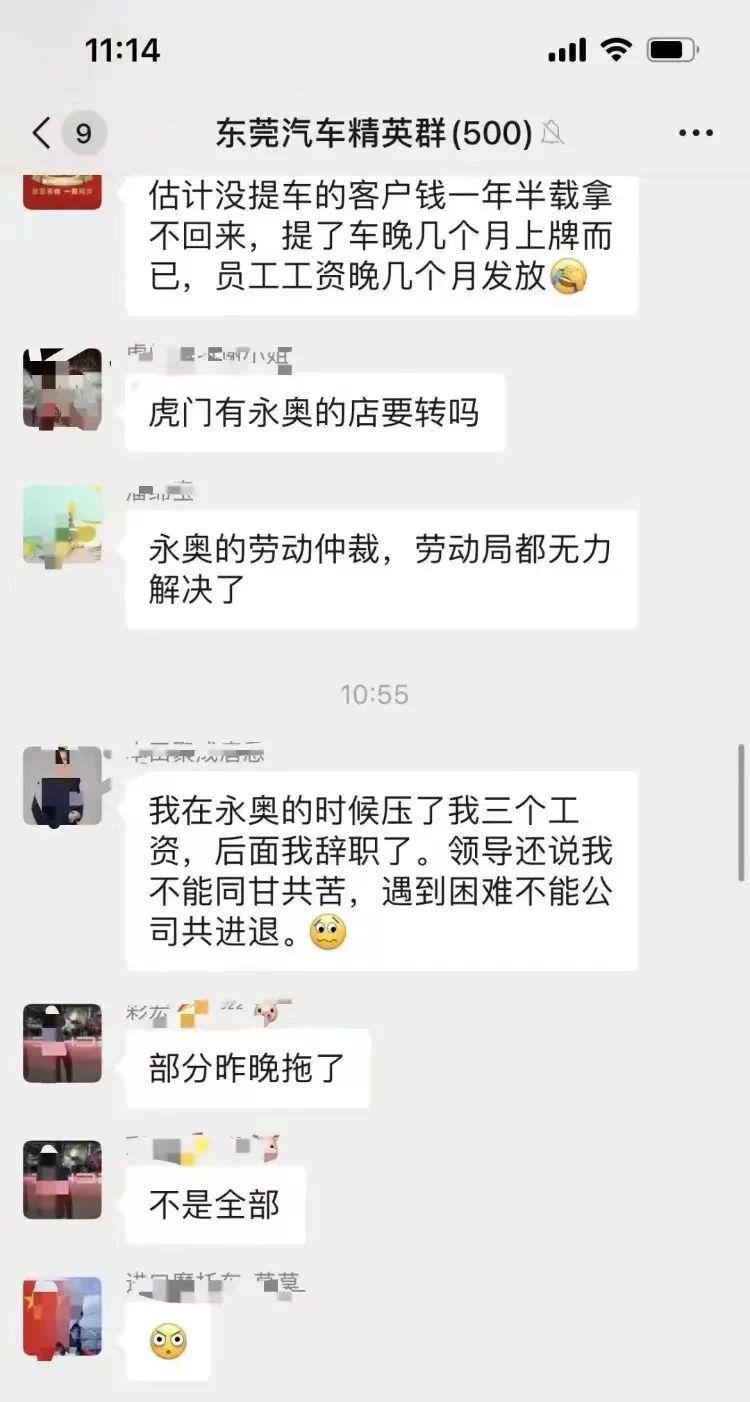Open avatar of sender asking about 虎门 store

[x=62, y=388]
